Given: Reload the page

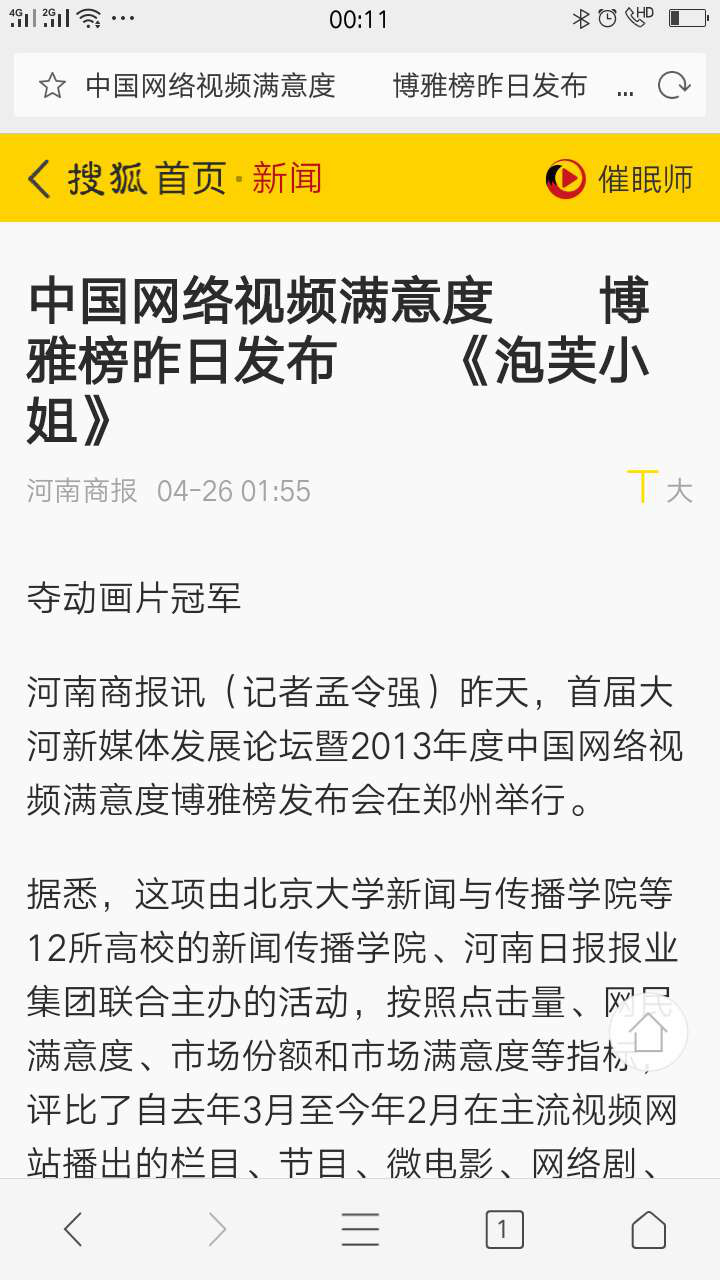Looking at the screenshot, I should 674,86.
